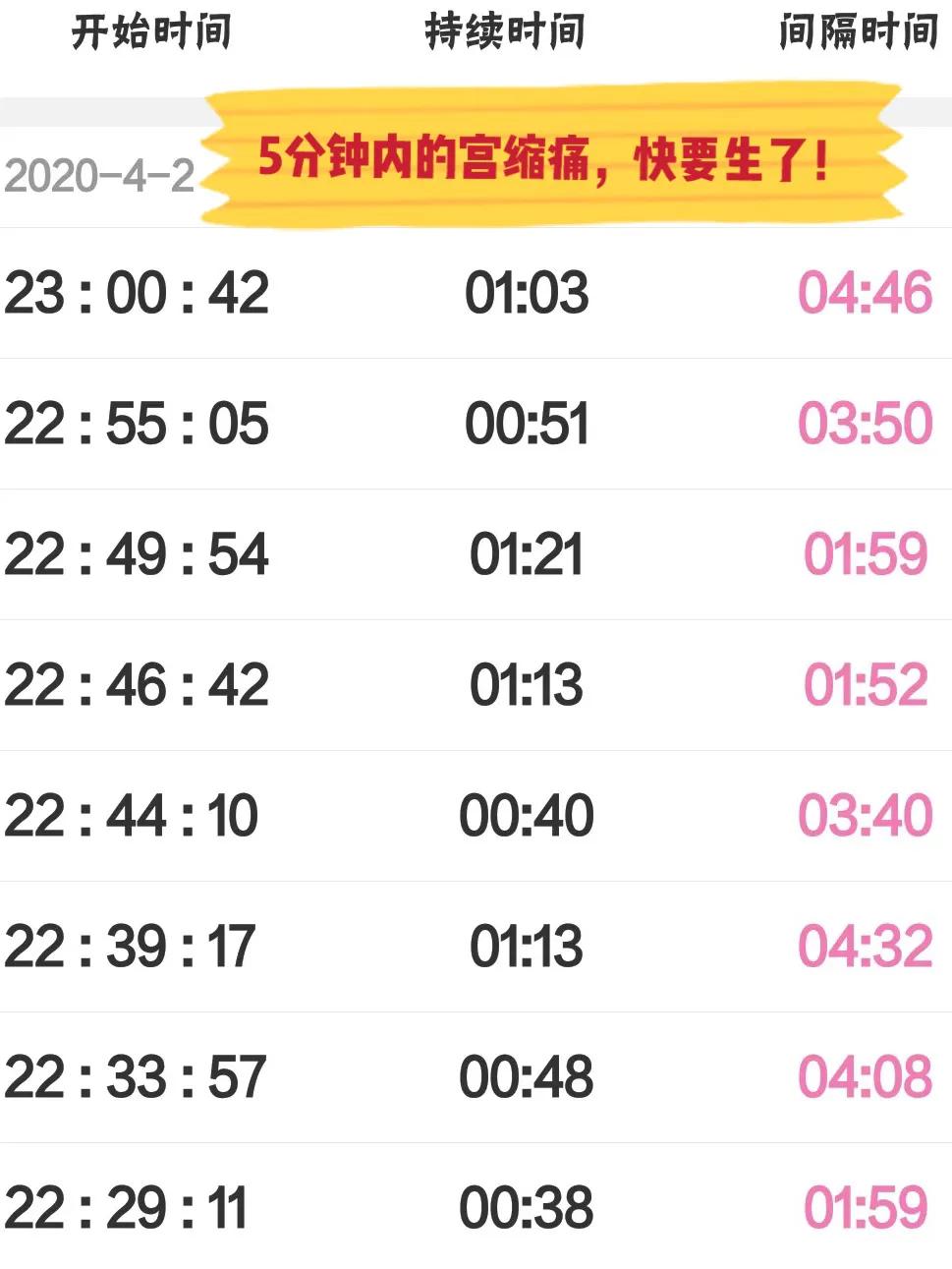The width and height of the screenshot is (952, 1269).
Task: Click the duration value 00:40
Action: click(527, 813)
